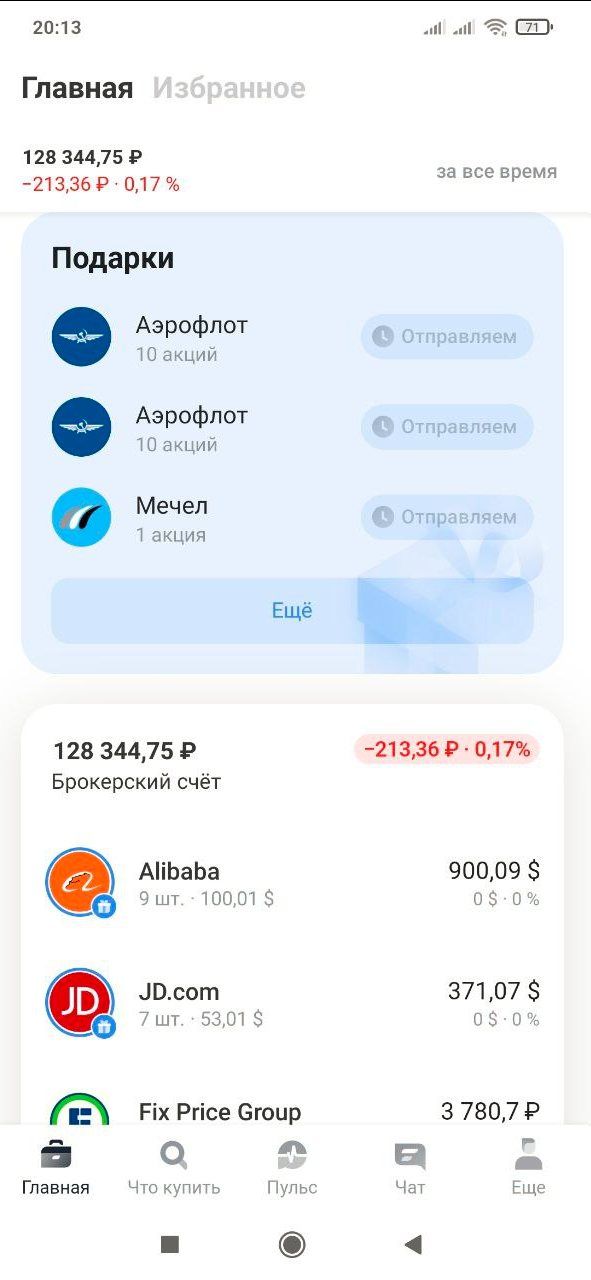The height and width of the screenshot is (1280, 591).
Task: Change the за все время period
Action: point(497,171)
